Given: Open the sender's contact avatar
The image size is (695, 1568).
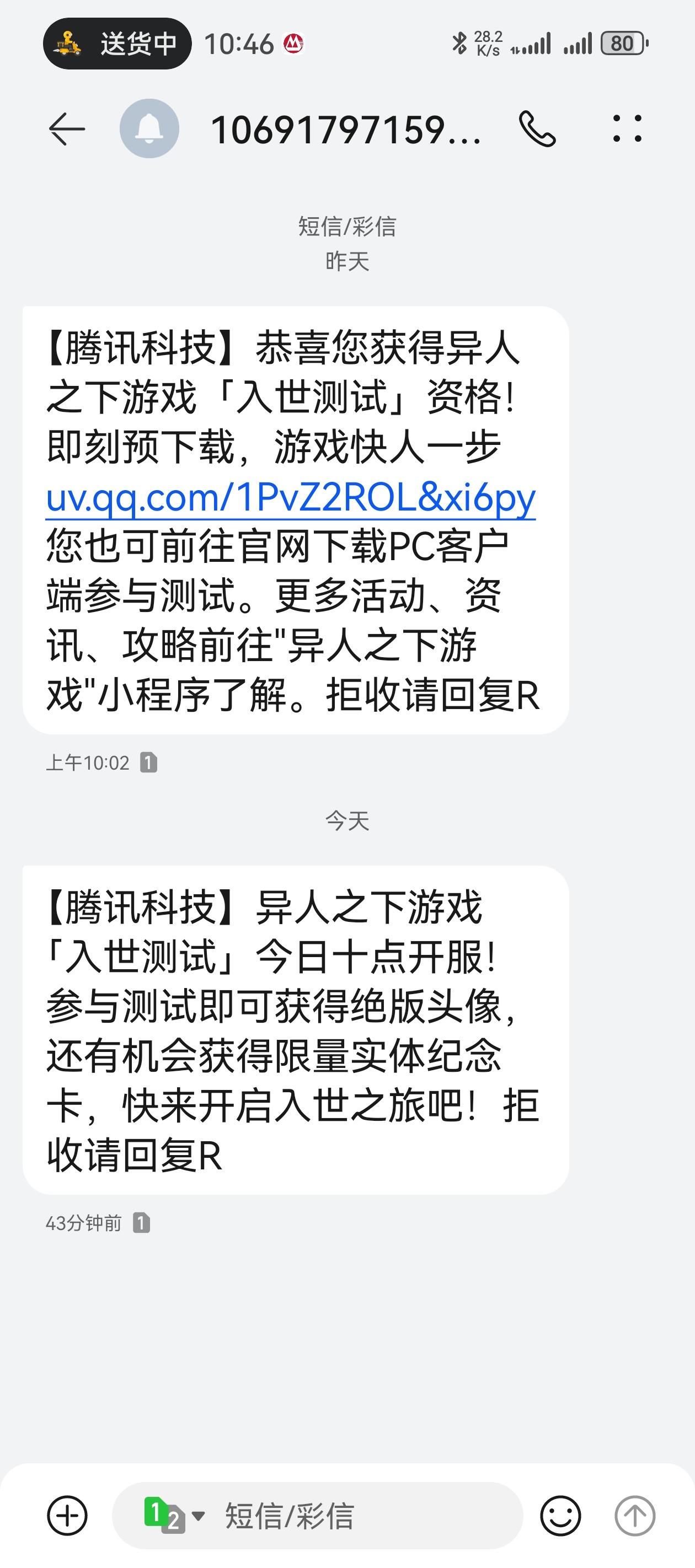Looking at the screenshot, I should click(149, 128).
